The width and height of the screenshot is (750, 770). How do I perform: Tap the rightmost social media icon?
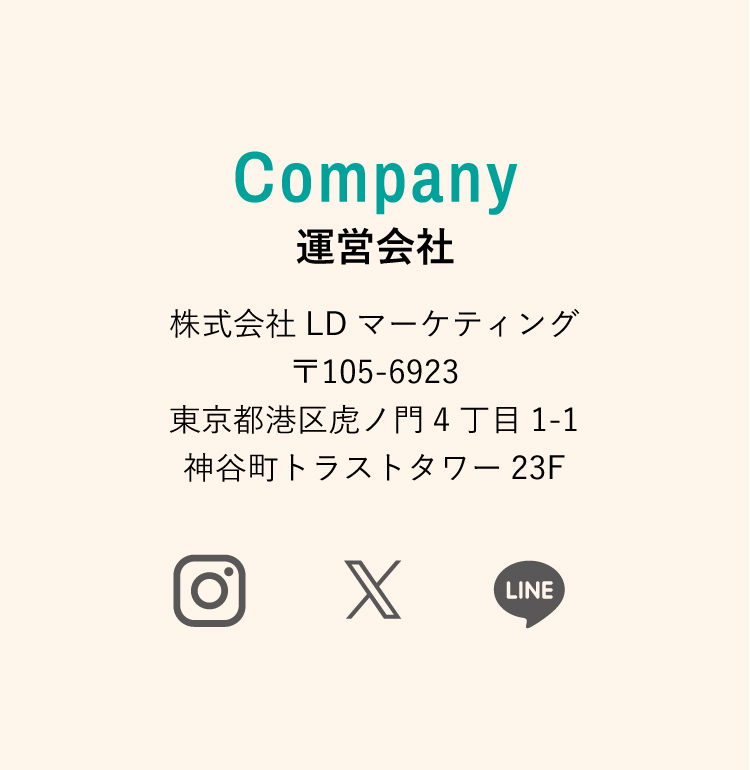[530, 591]
